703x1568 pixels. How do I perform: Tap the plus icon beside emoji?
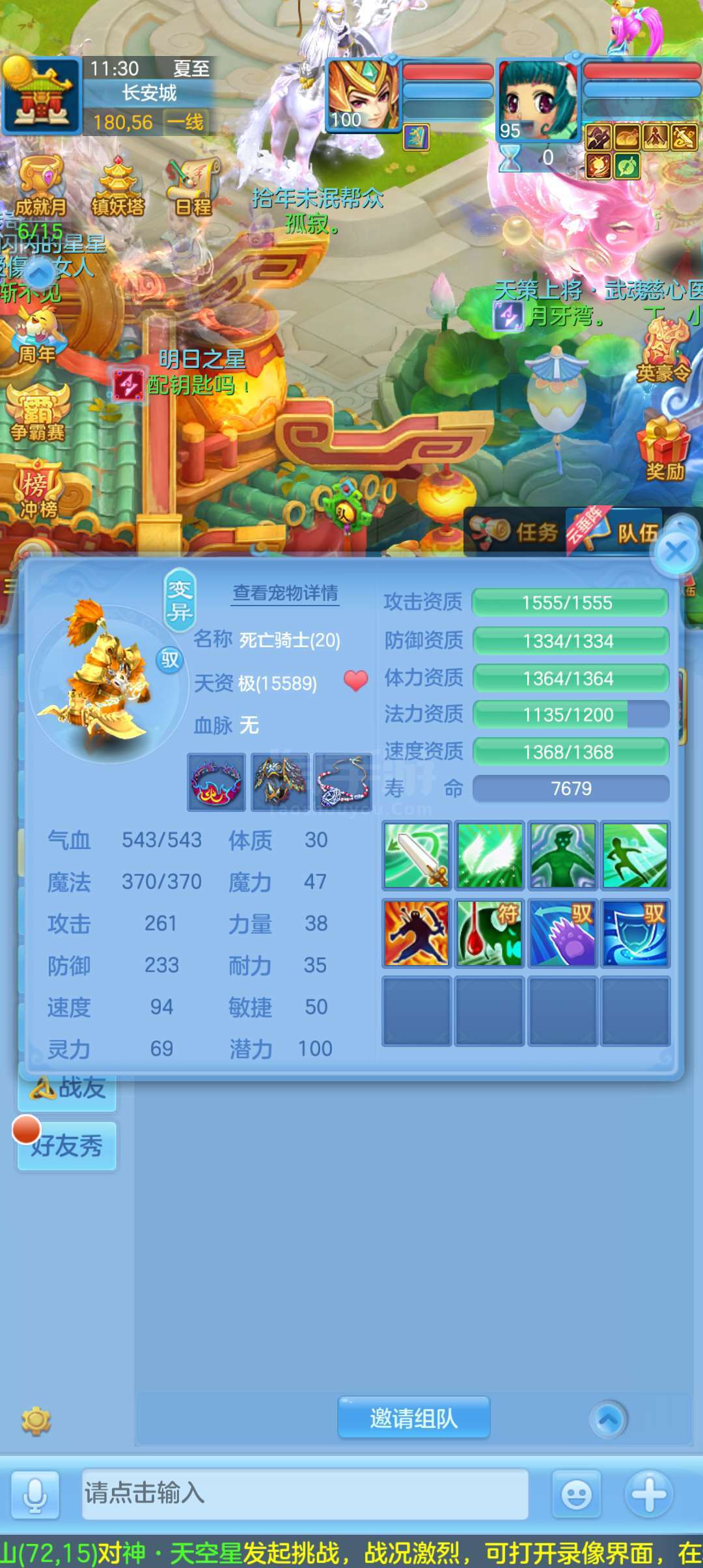coord(649,1494)
